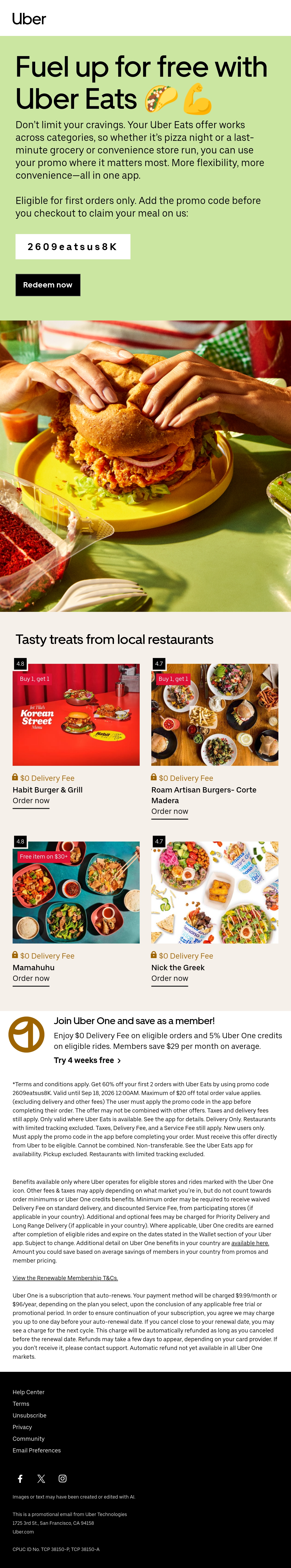Open Uber's Instagram page
This screenshot has width=291, height=1568.
pos(63,1478)
